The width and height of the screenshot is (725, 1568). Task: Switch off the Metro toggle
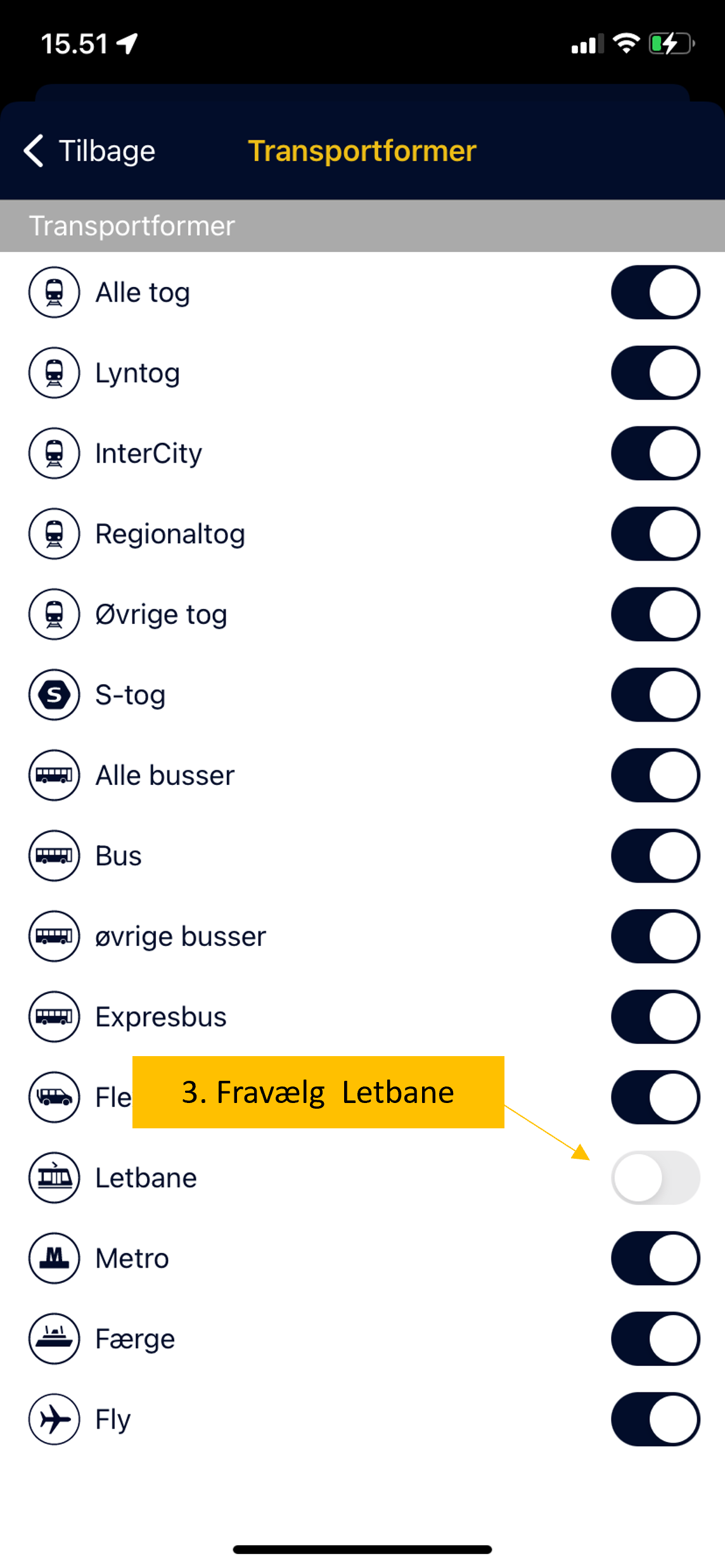[x=655, y=1258]
